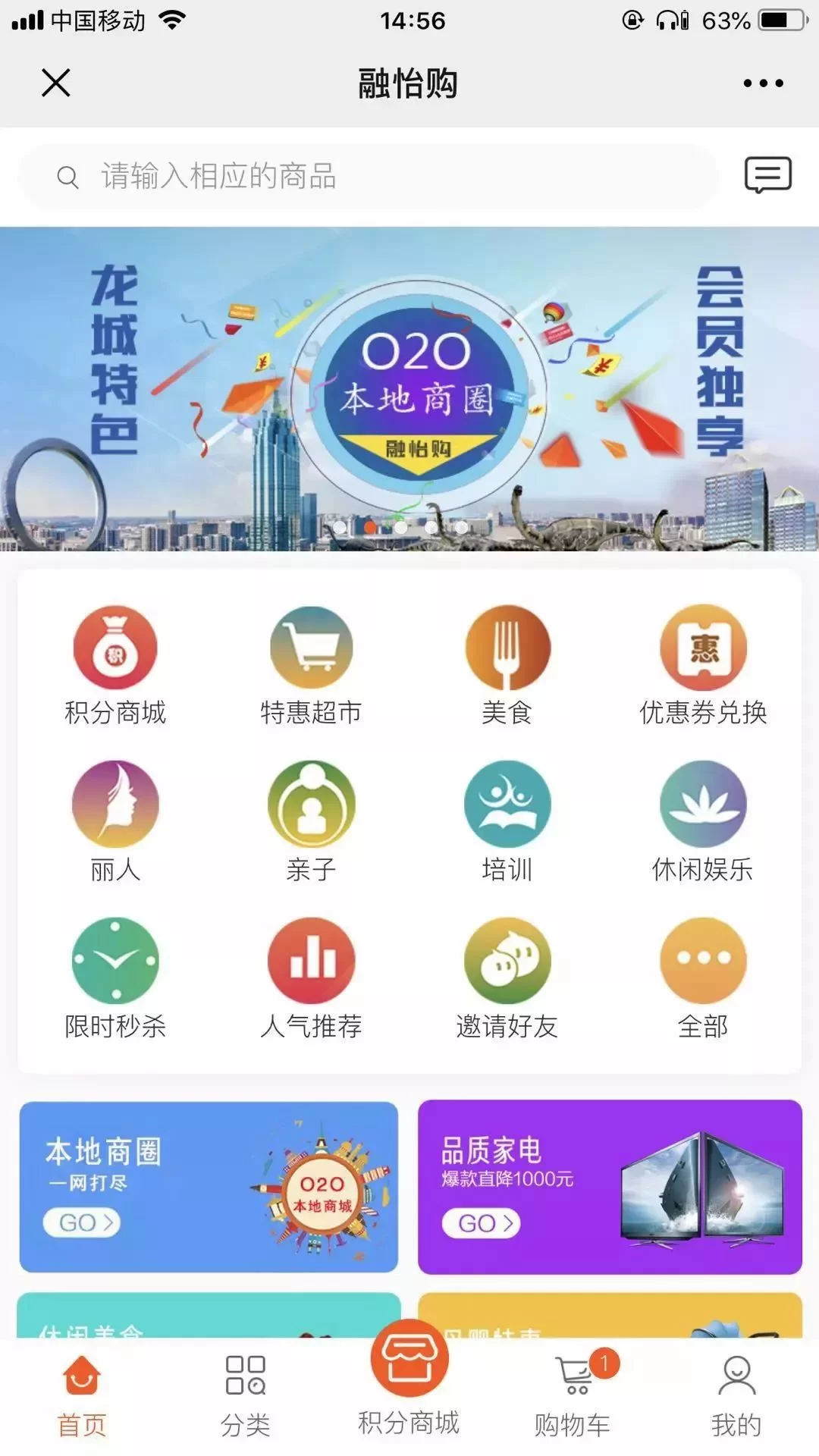Open the three-dot overflow menu
This screenshot has height=1456, width=819.
pos(763,83)
